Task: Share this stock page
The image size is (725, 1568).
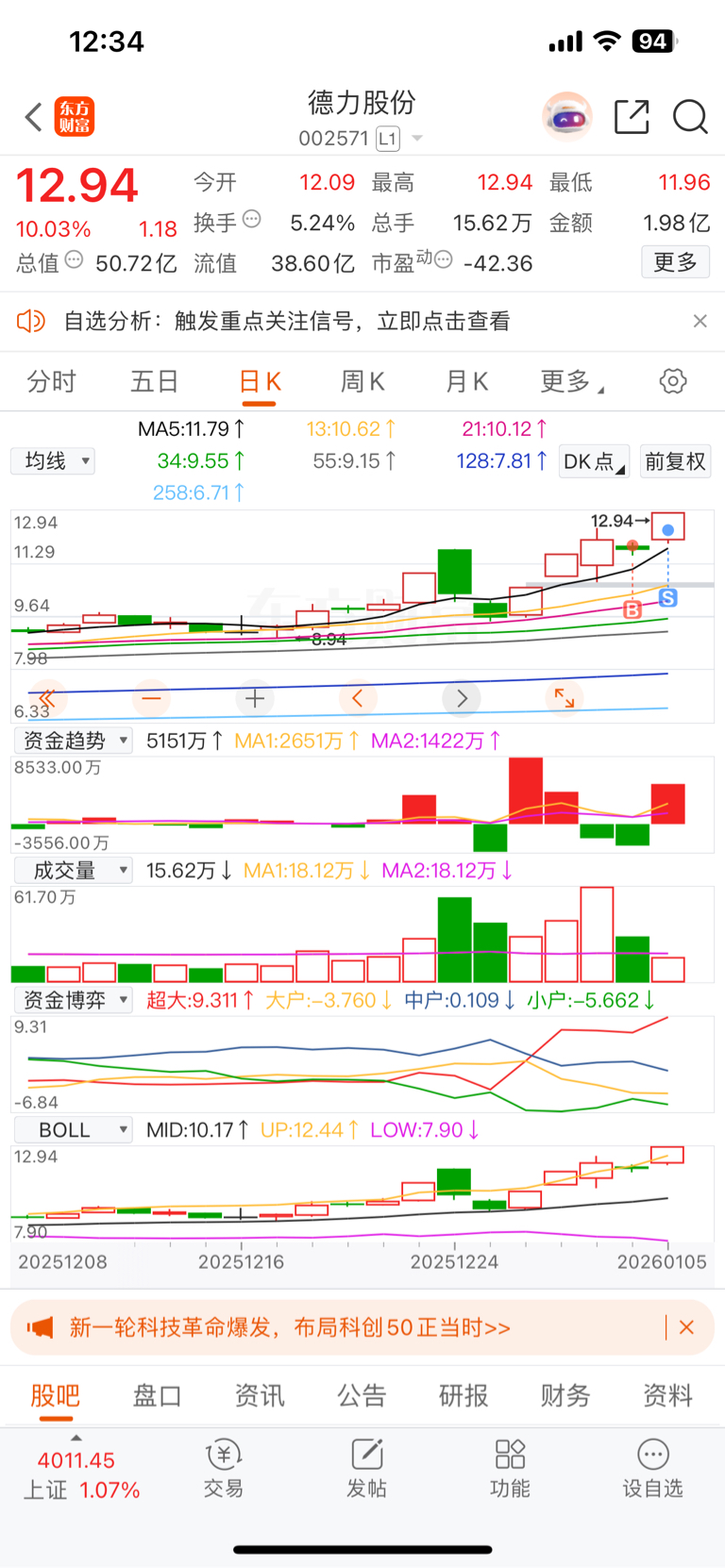Action: pyautogui.click(x=632, y=117)
